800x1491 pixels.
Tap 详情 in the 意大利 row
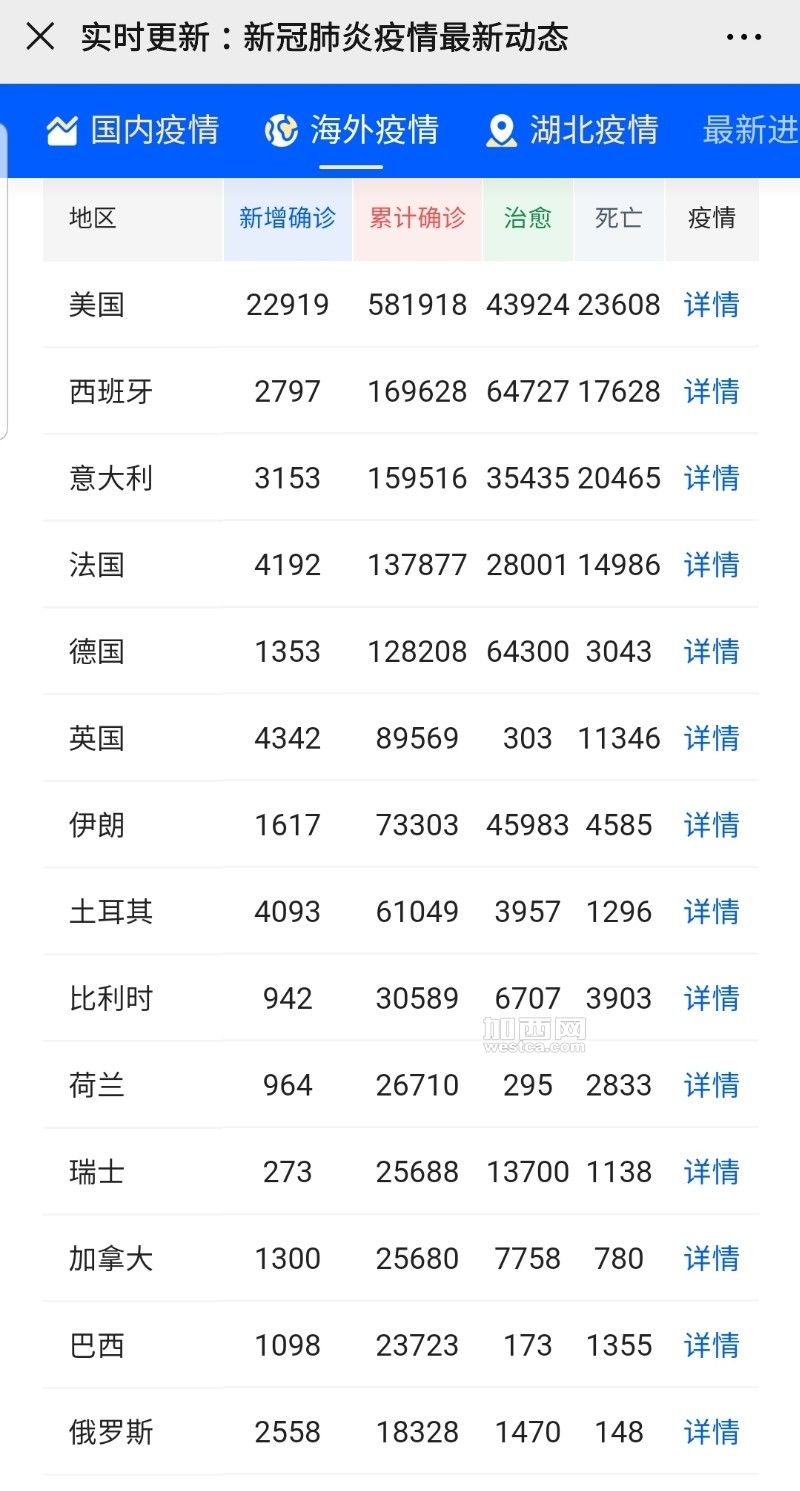(711, 478)
